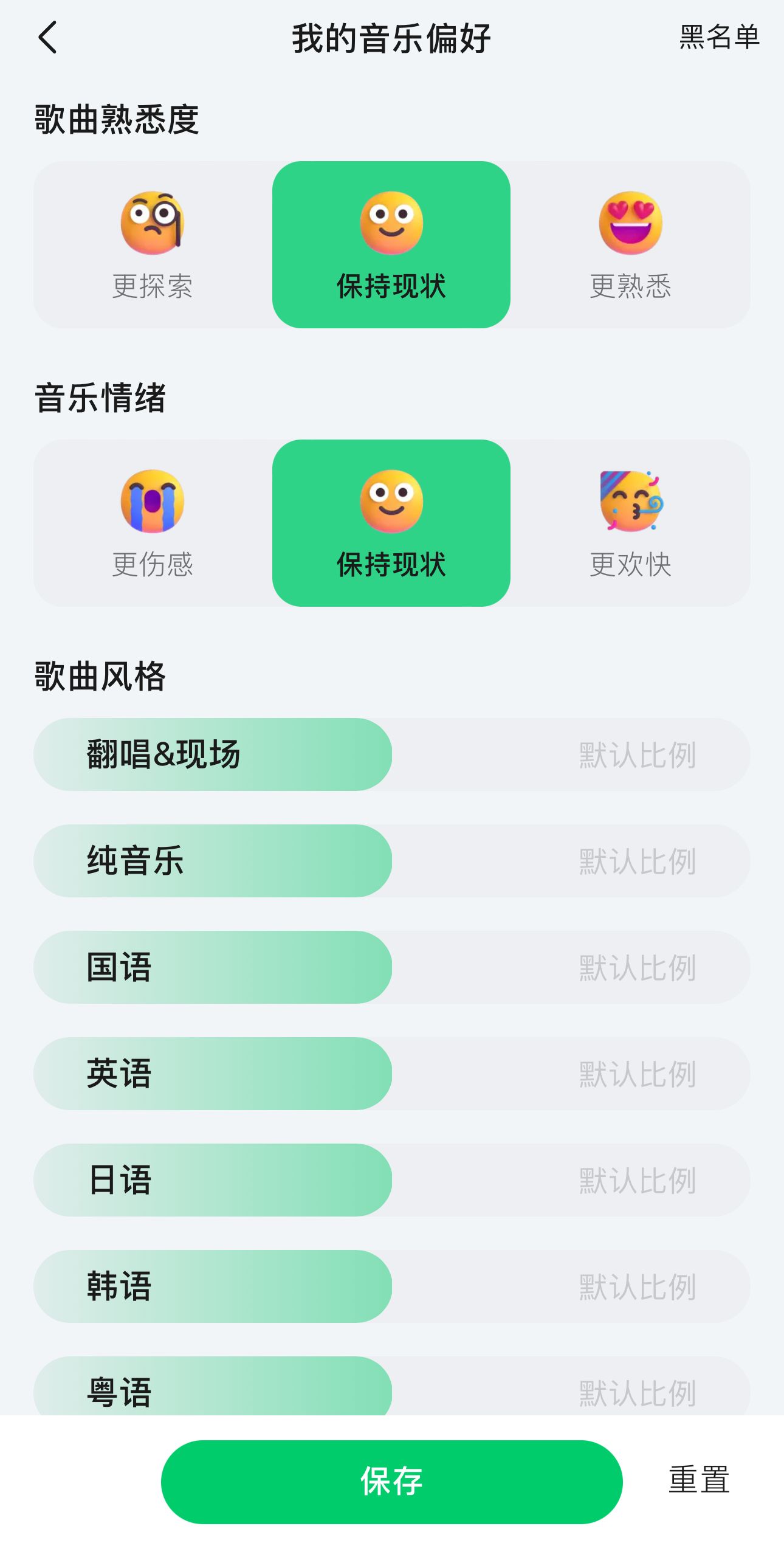Tap the 纯音乐 style ratio bar

(x=392, y=861)
